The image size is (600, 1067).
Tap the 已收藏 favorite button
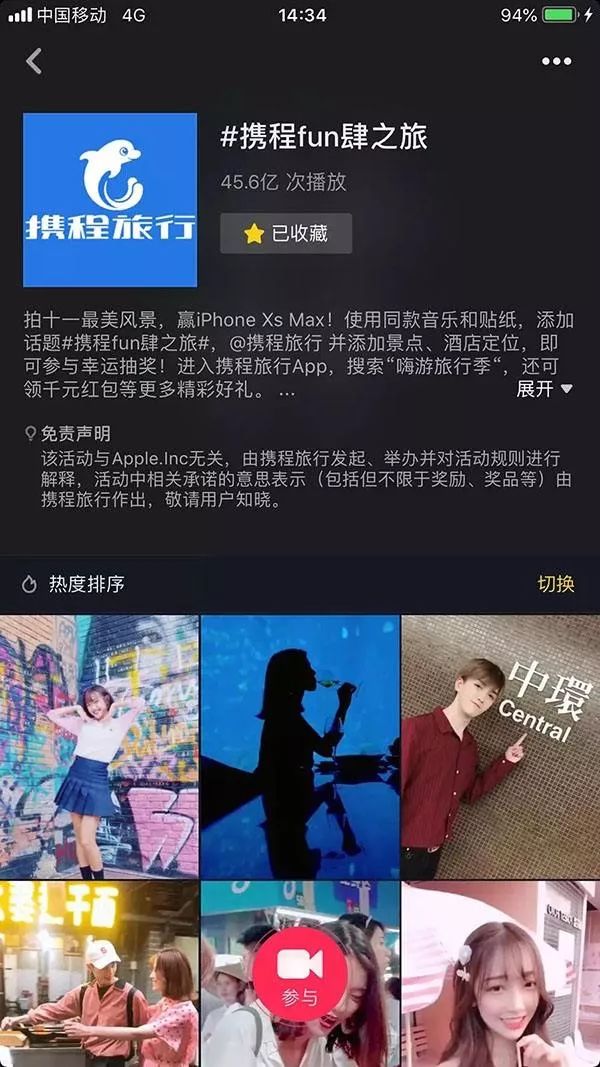286,234
